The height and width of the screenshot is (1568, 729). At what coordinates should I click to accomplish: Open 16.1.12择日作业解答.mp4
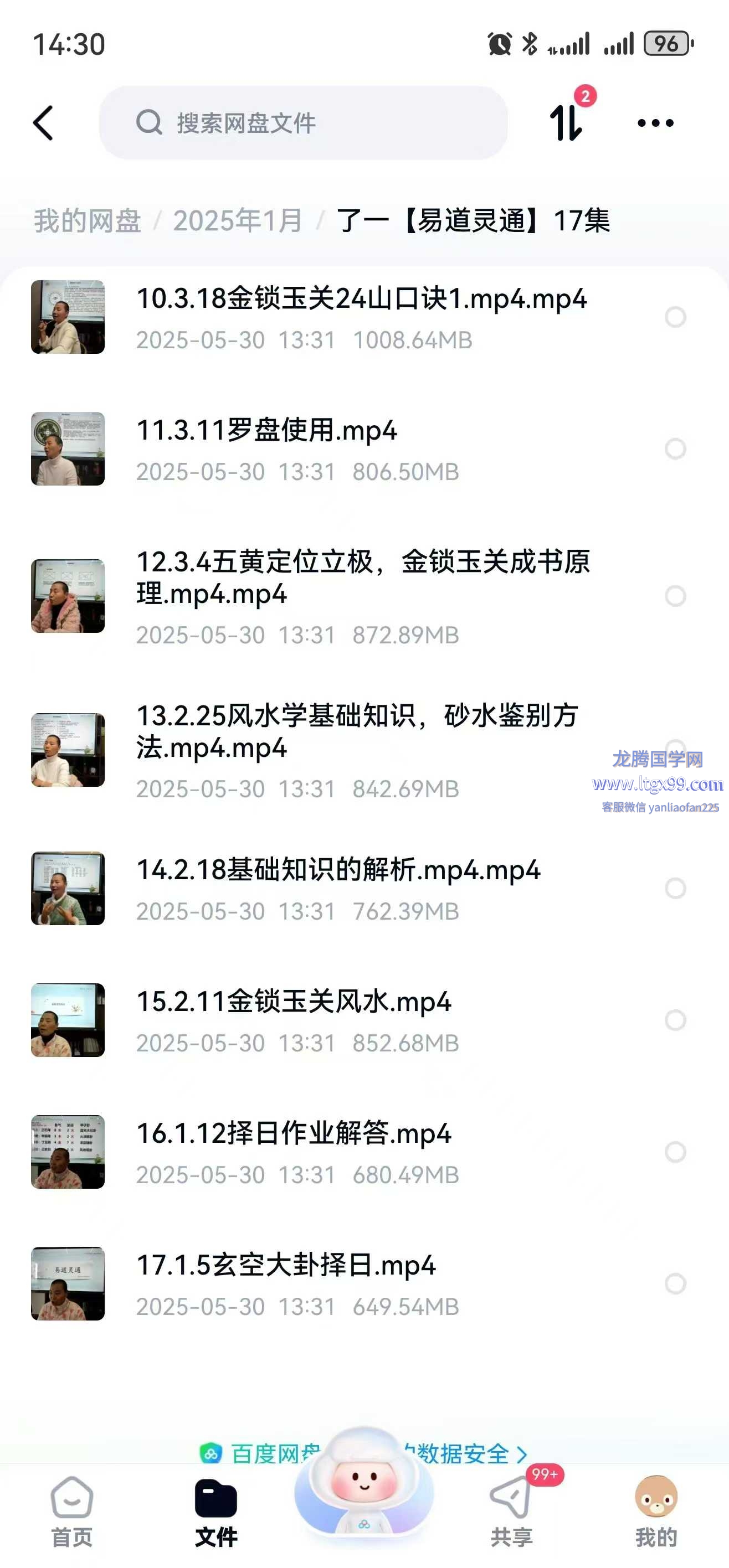click(x=294, y=1133)
